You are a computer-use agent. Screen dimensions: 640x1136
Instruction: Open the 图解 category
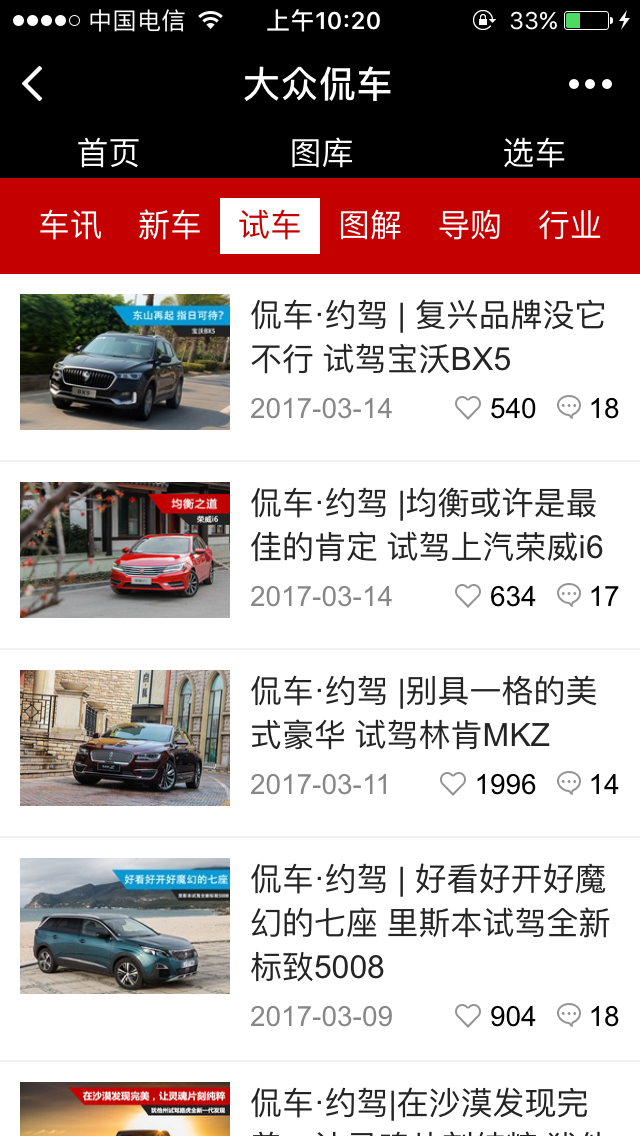click(370, 225)
